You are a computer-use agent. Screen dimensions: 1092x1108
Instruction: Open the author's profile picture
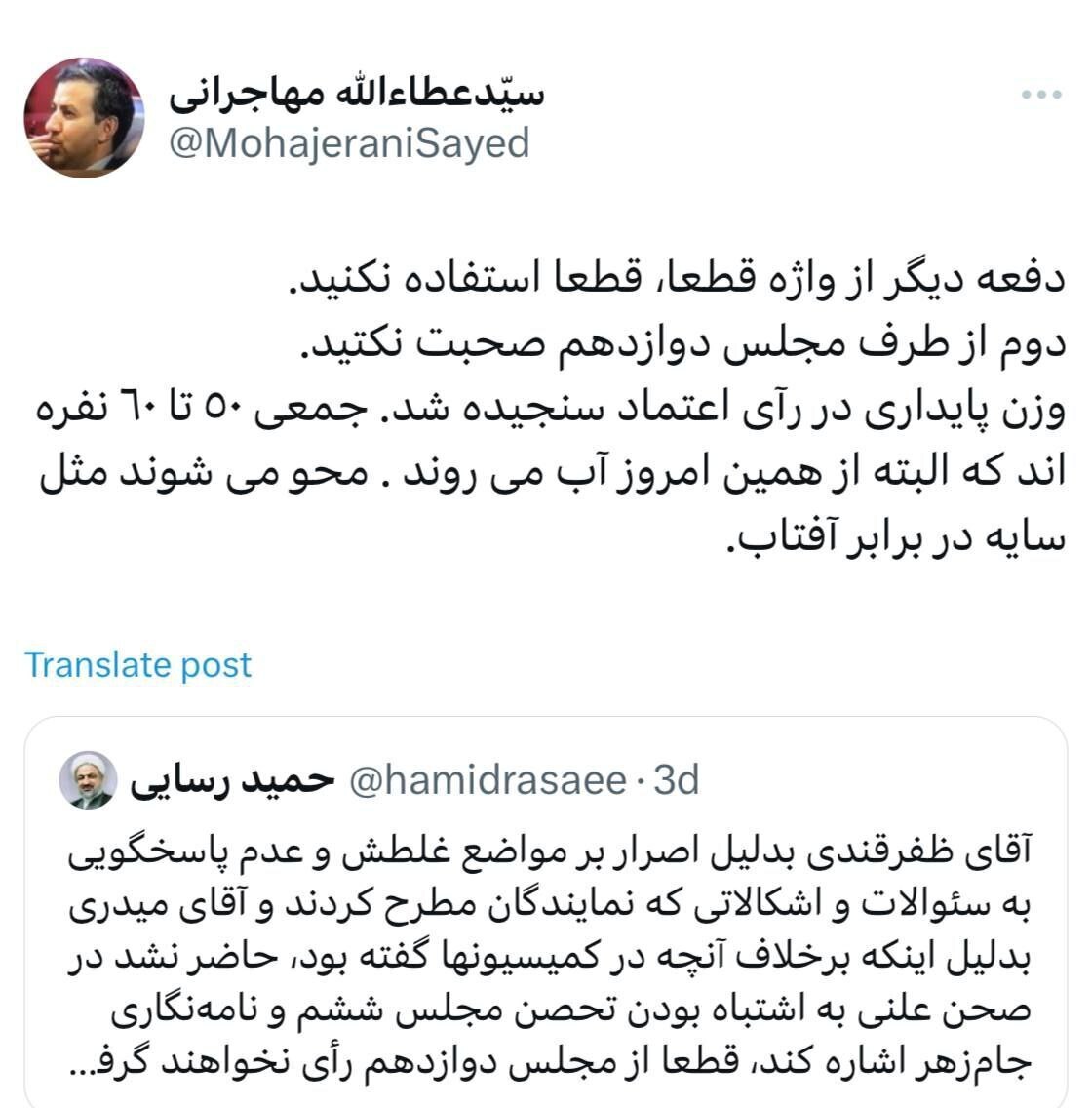pos(84,117)
